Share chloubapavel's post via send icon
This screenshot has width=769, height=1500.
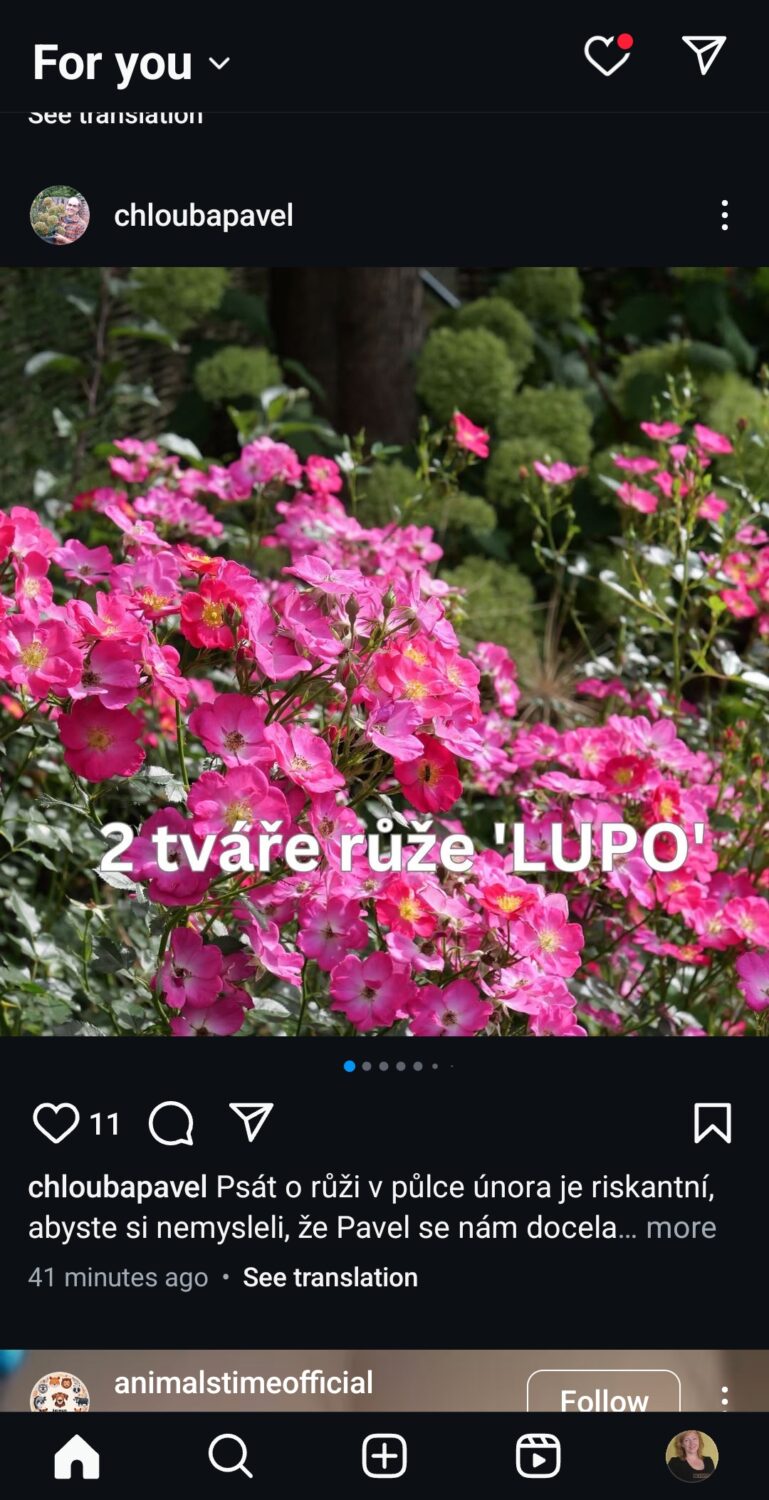[x=251, y=1122]
